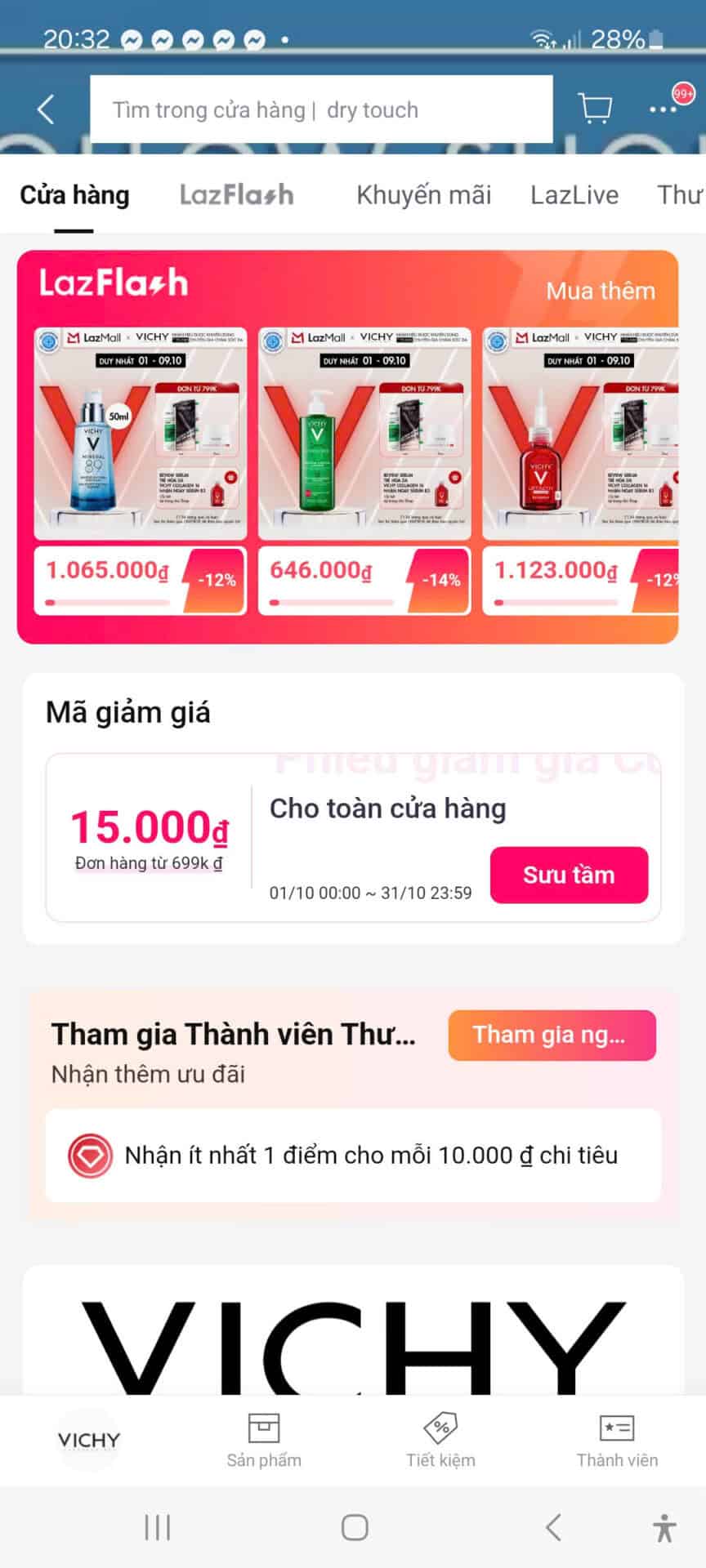Open the Cửa hàng tab
The width and height of the screenshot is (706, 1568).
[x=74, y=194]
